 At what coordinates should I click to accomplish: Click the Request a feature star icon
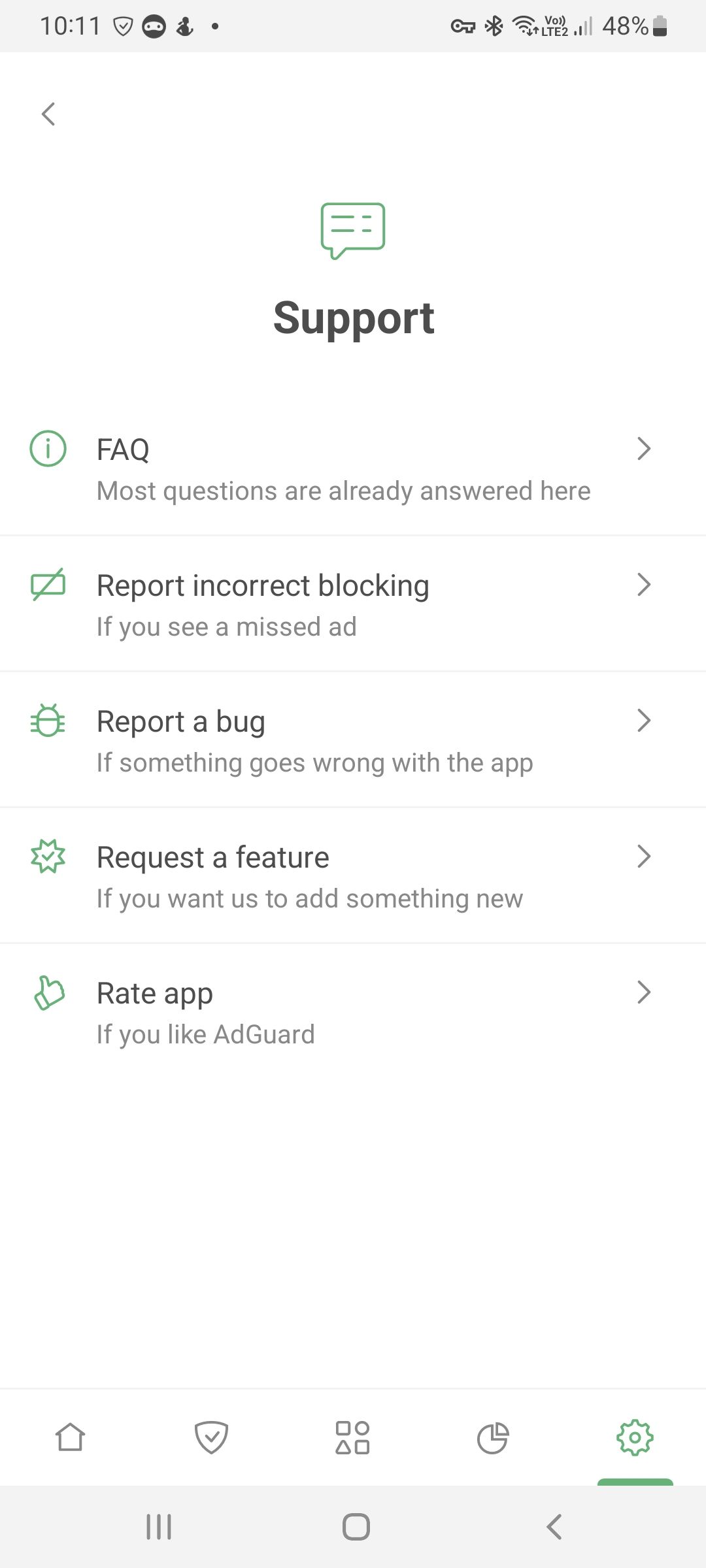pyautogui.click(x=48, y=857)
